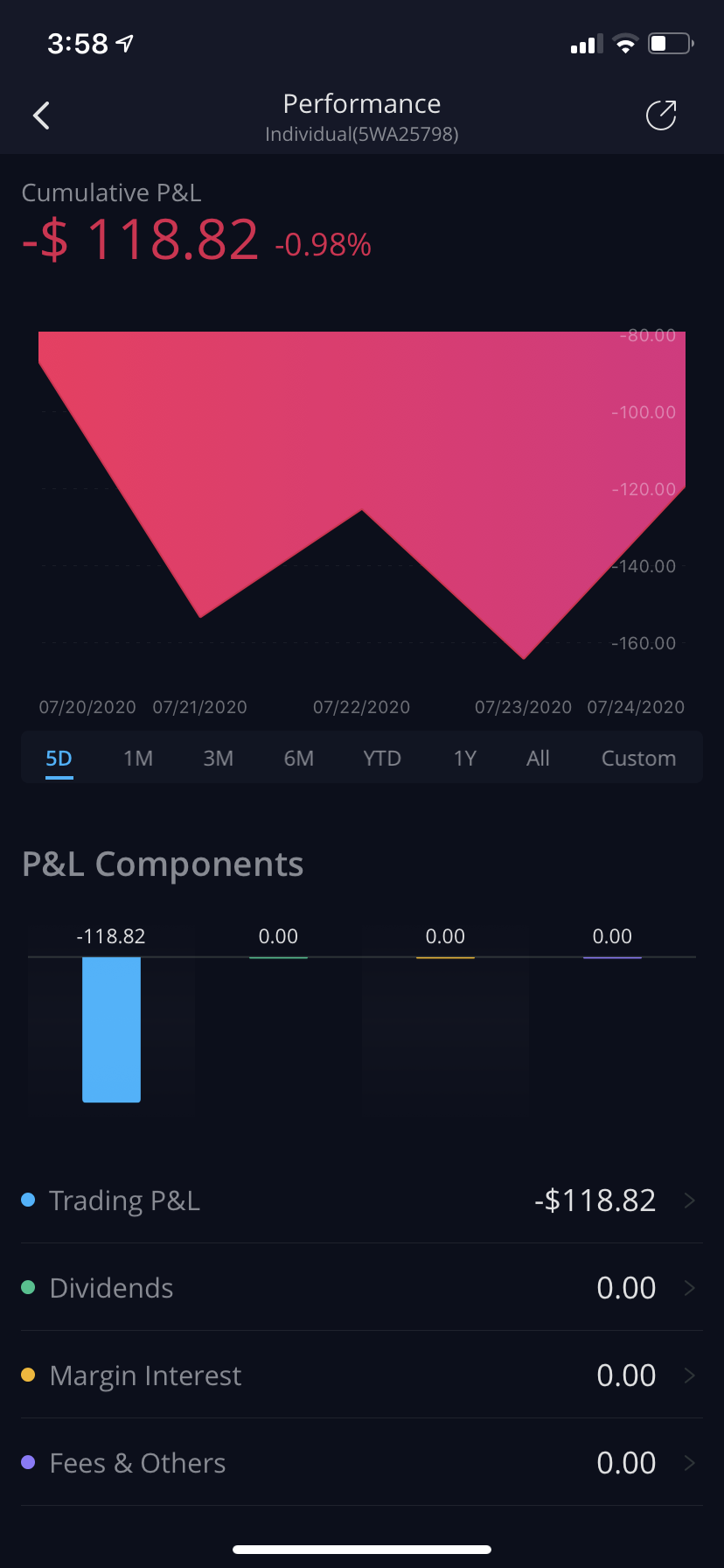Select the 5D time range
The height and width of the screenshot is (1568, 724).
(59, 758)
